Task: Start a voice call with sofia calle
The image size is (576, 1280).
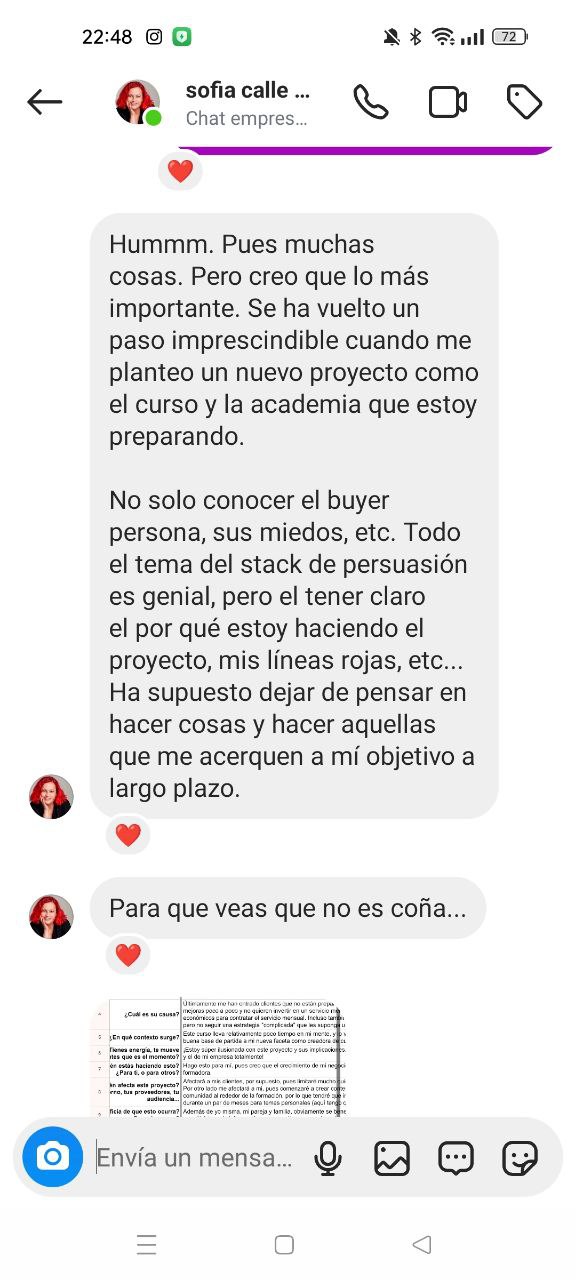Action: pyautogui.click(x=371, y=102)
